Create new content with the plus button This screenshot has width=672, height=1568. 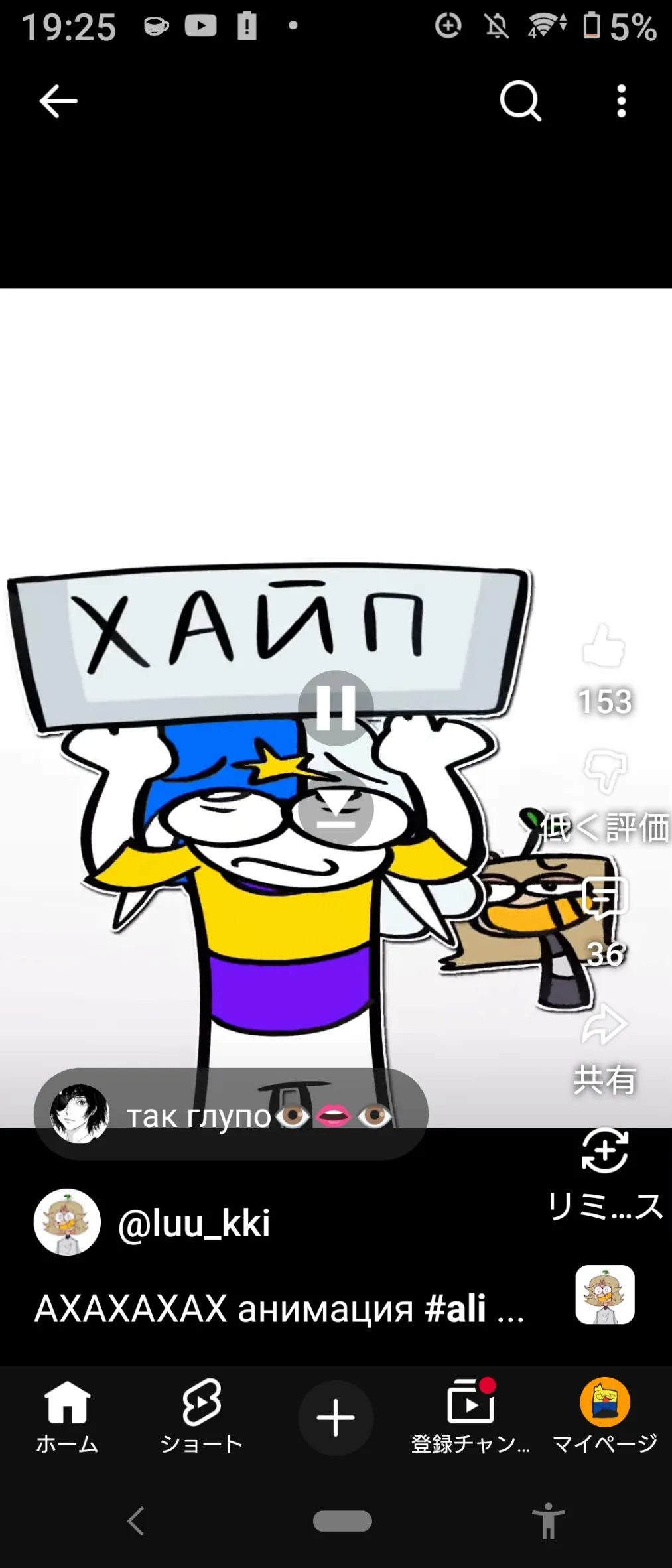tap(336, 1417)
